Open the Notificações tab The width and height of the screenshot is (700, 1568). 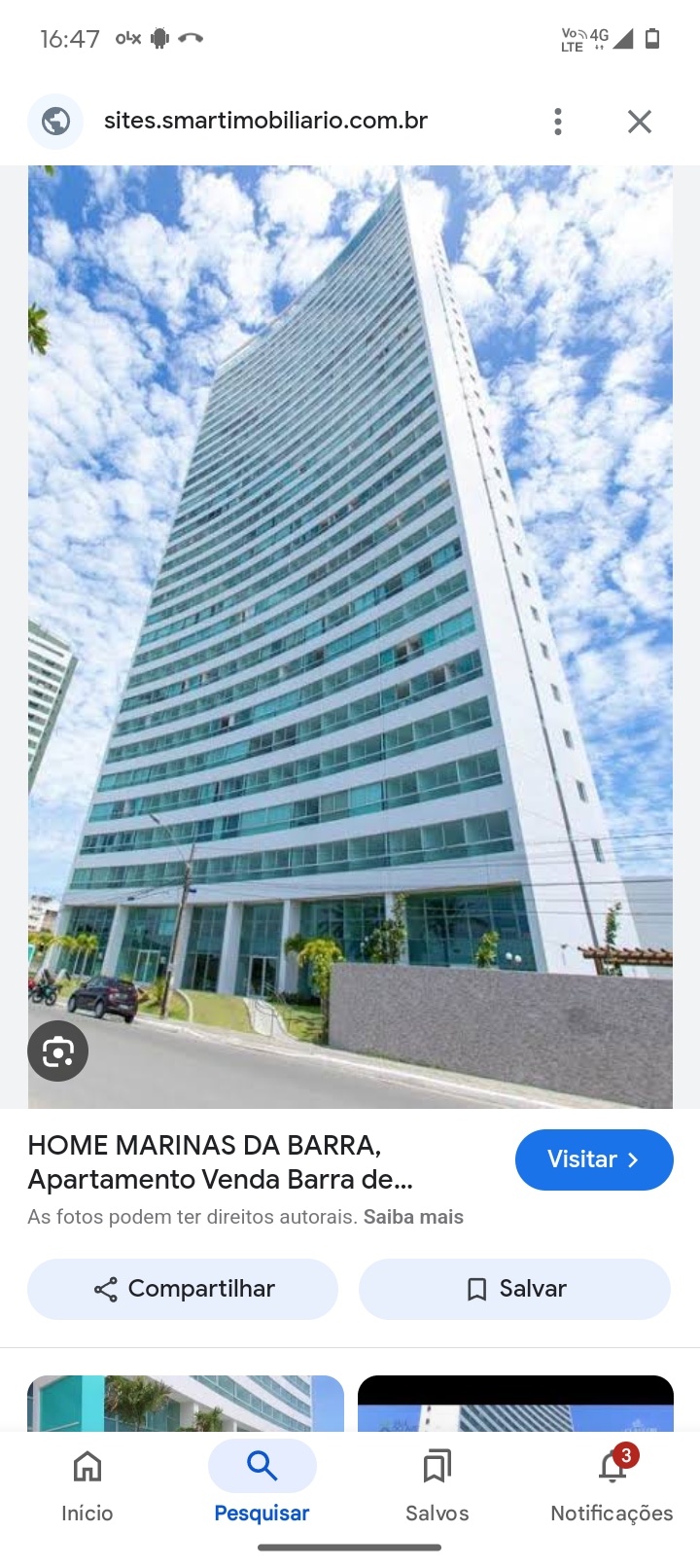[612, 1483]
